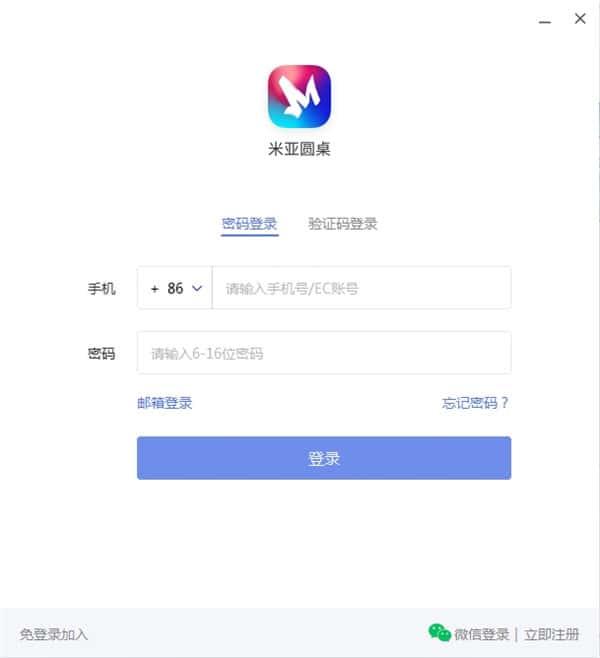The width and height of the screenshot is (600, 658).
Task: Tap the 6-16 digit password field
Action: pos(324,353)
